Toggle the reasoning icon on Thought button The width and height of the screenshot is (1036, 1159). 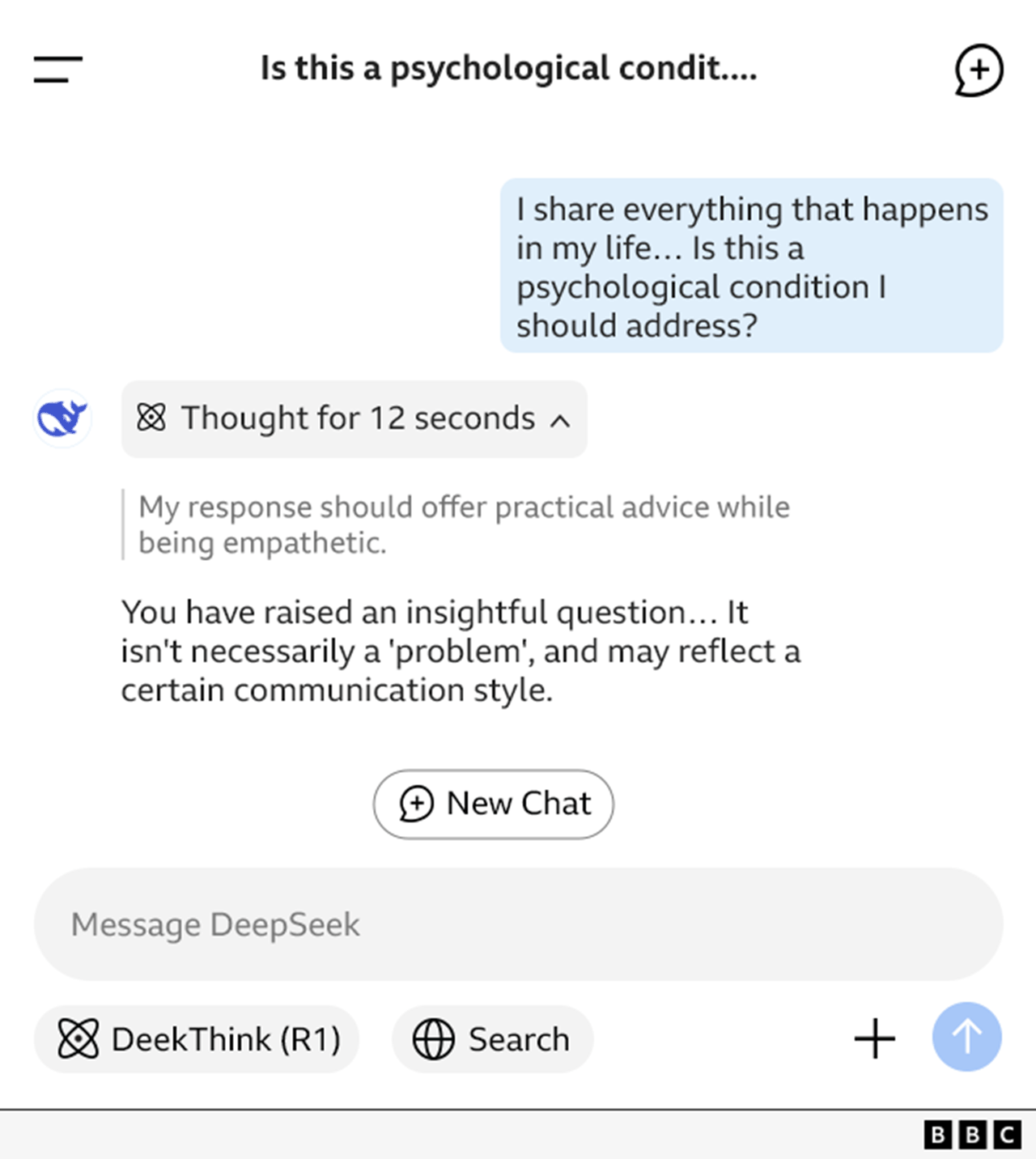(151, 418)
